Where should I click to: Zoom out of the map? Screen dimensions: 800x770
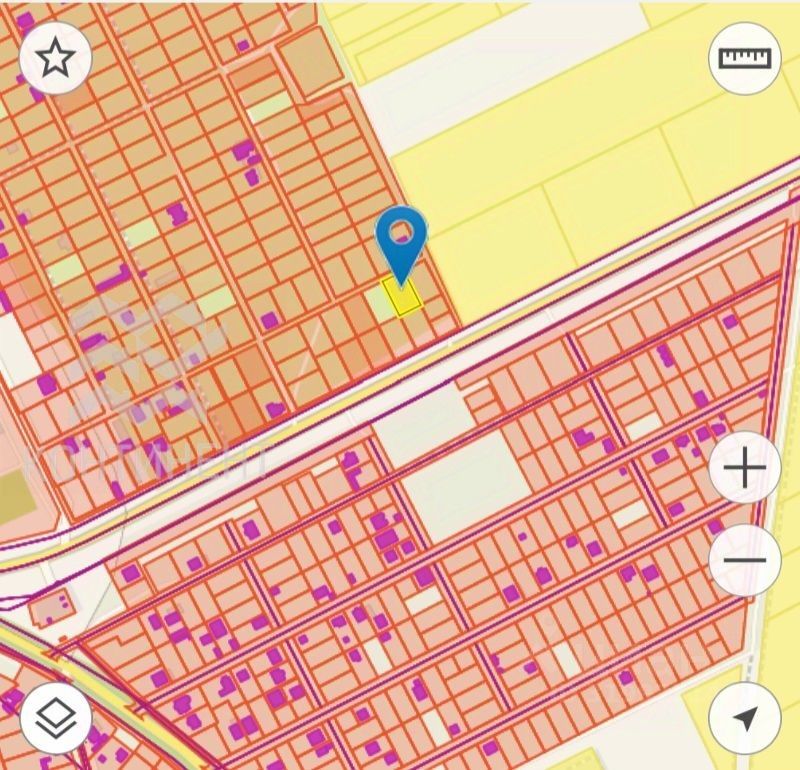tap(745, 560)
